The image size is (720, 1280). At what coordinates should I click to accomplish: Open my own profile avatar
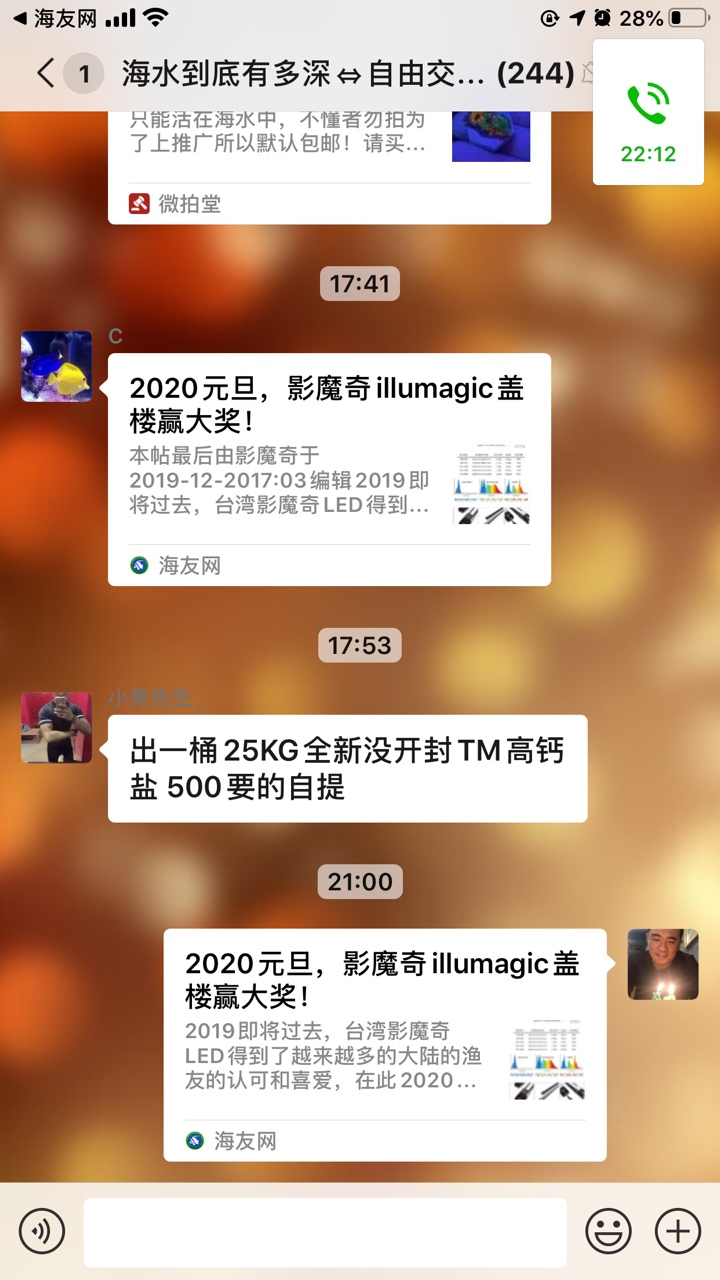click(x=662, y=964)
